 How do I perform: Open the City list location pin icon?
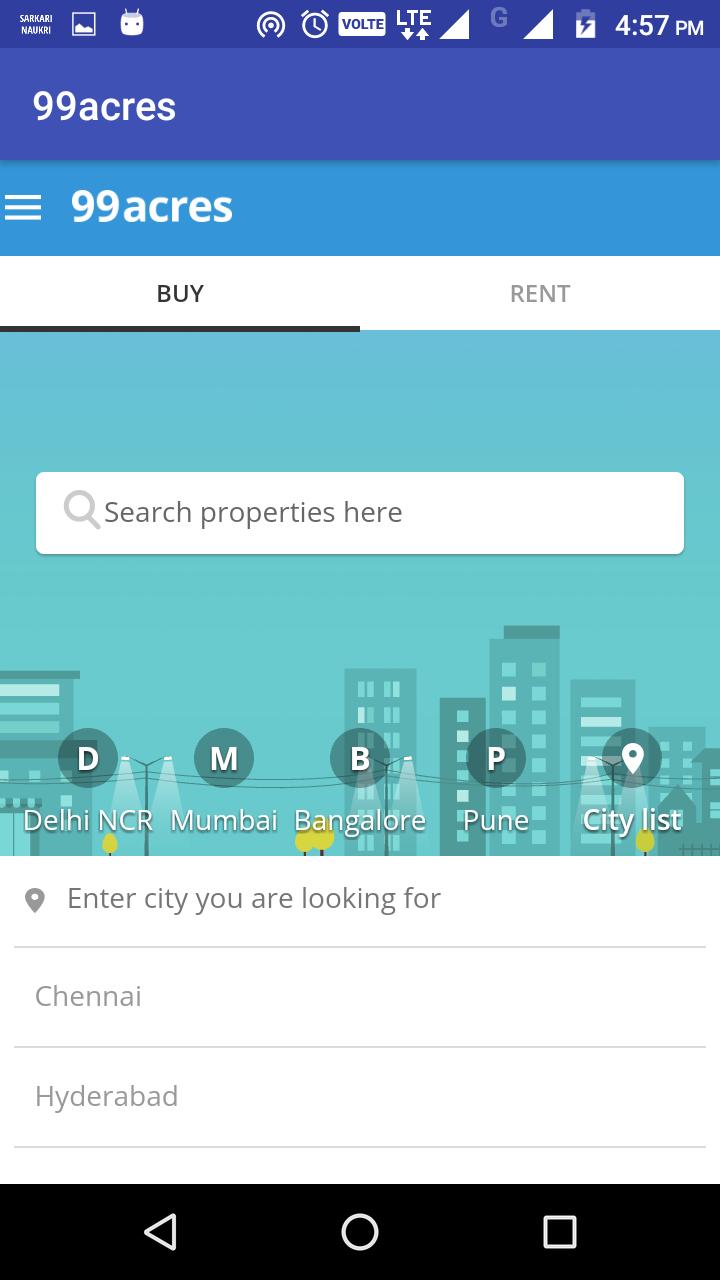point(631,757)
